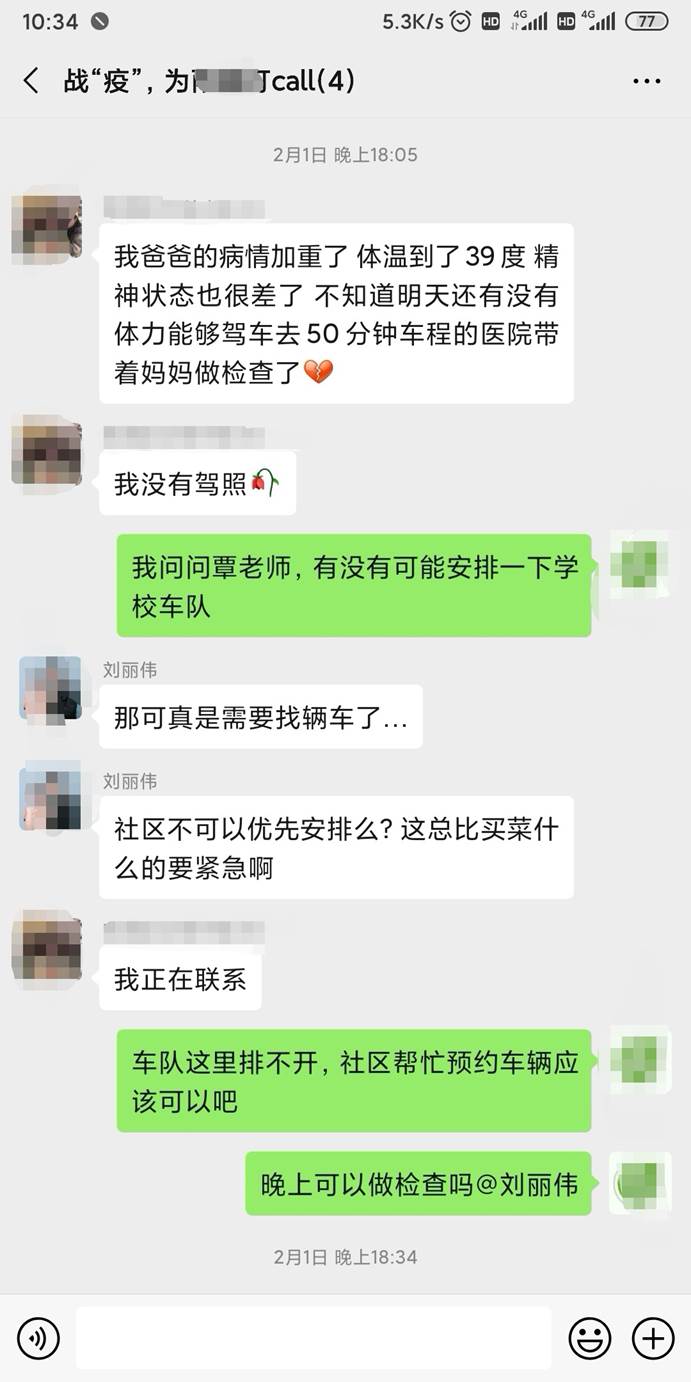This screenshot has width=691, height=1382.
Task: Open the emoji sticker panel
Action: pos(590,1337)
